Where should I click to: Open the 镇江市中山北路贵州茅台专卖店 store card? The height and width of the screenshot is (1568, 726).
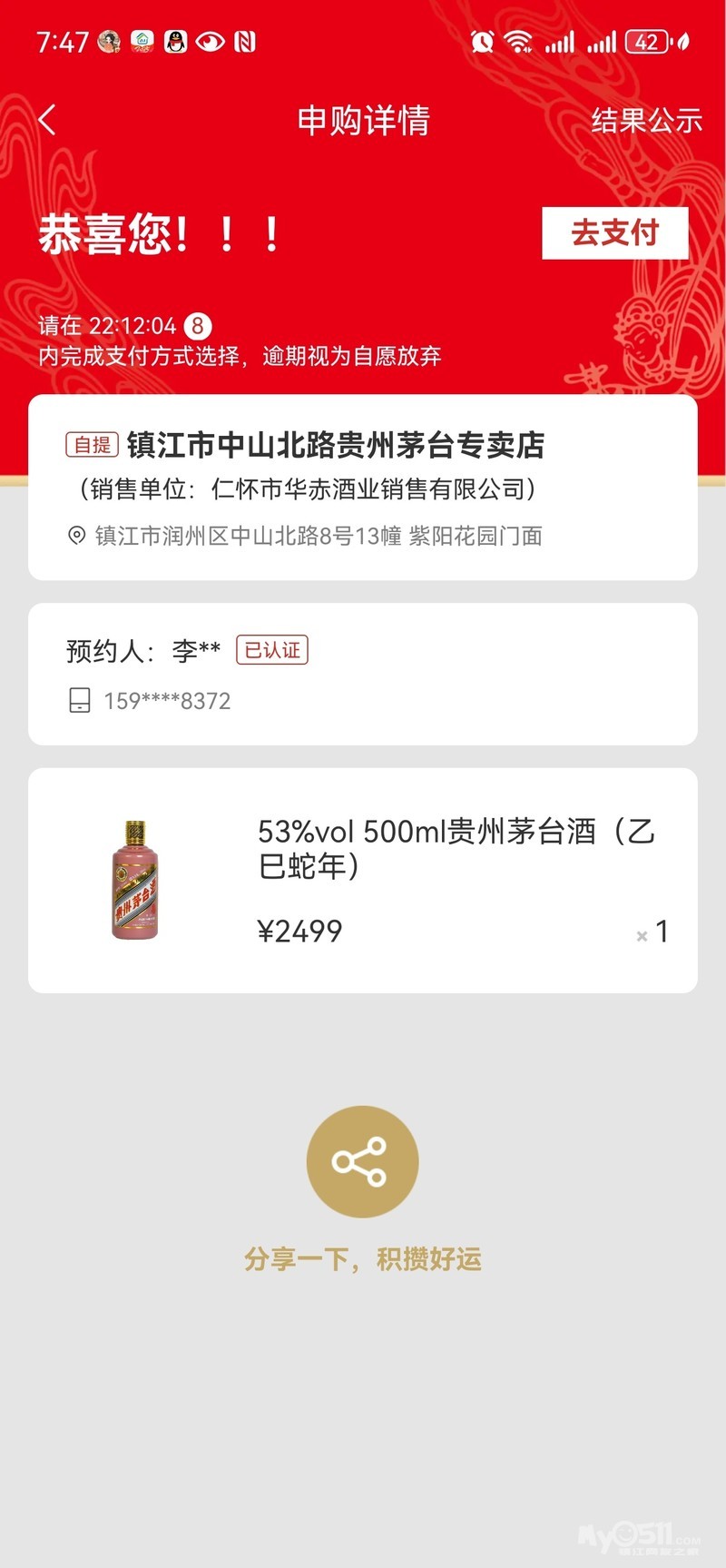(x=363, y=488)
